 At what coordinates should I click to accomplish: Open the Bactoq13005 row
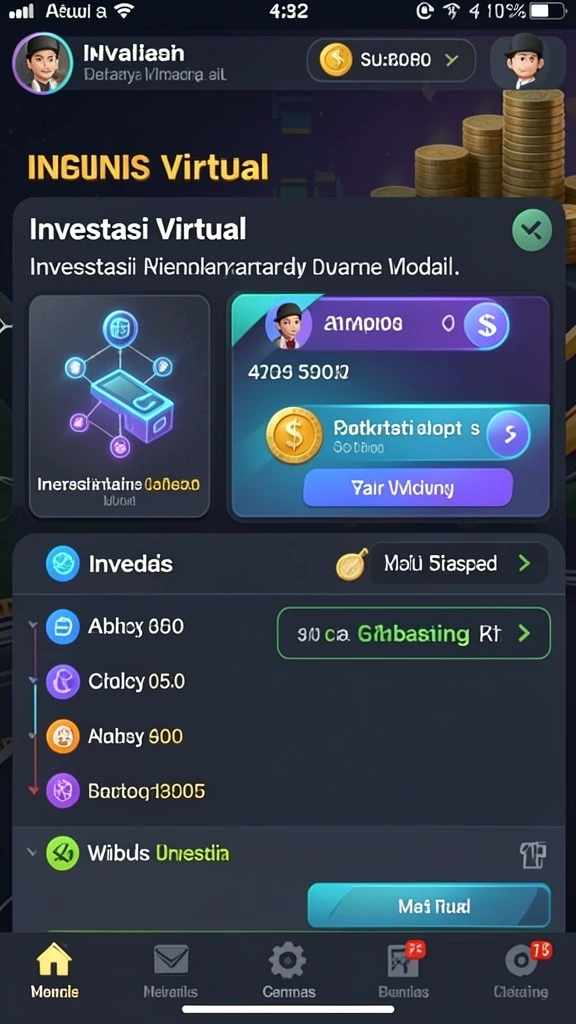(x=125, y=792)
